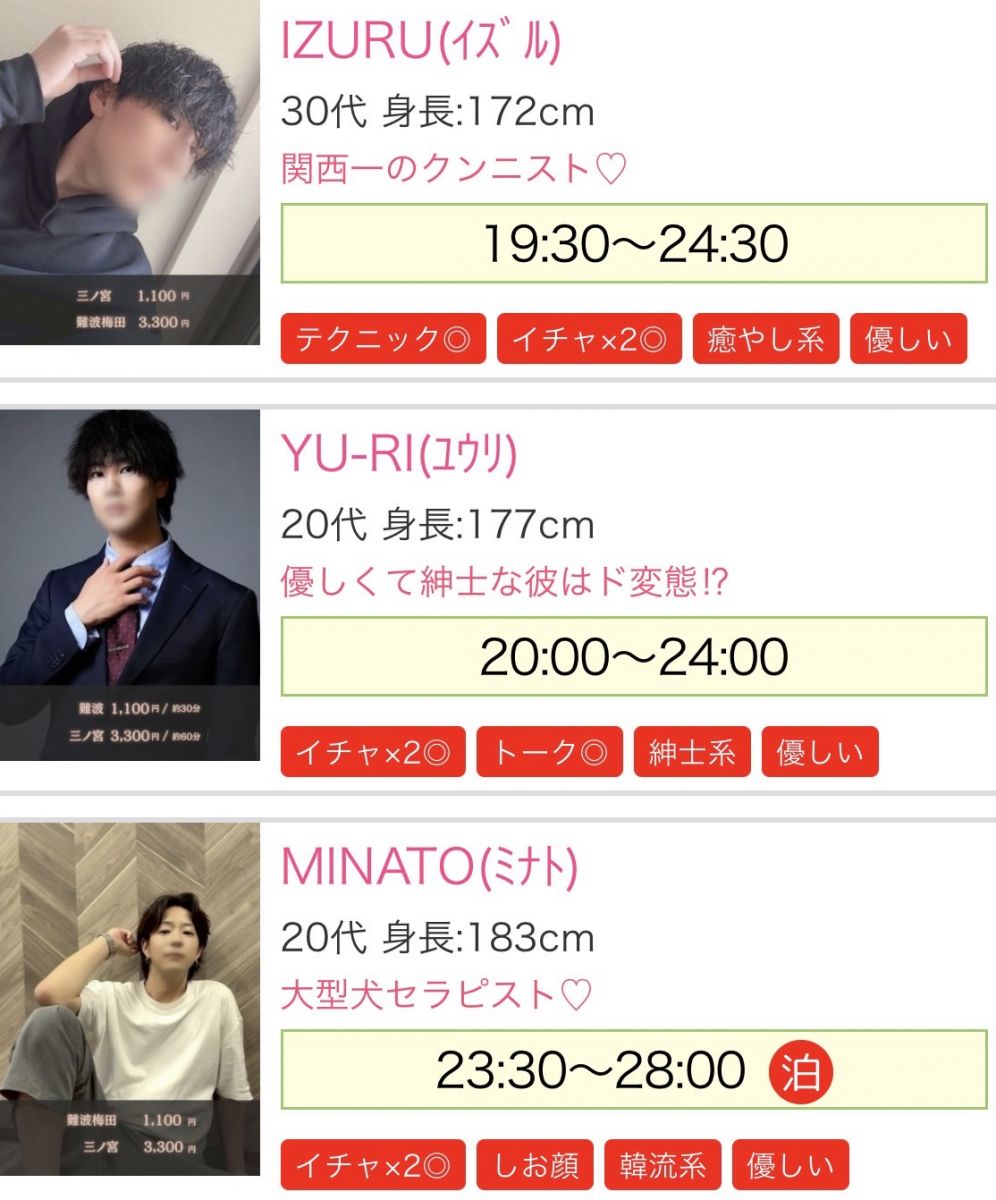View YU-RI's profile photo
Image resolution: width=996 pixels, height=1200 pixels.
point(130,585)
